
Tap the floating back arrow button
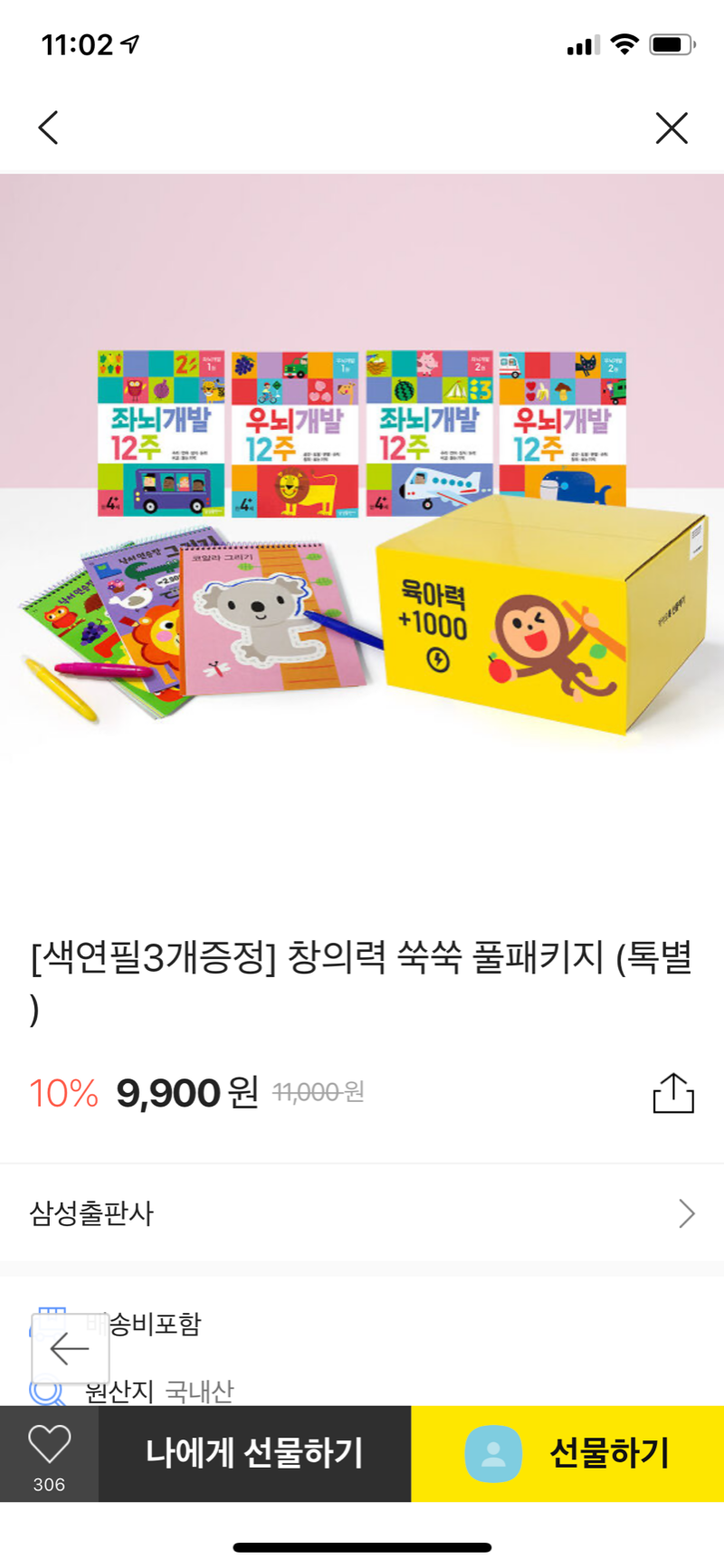[x=71, y=1349]
